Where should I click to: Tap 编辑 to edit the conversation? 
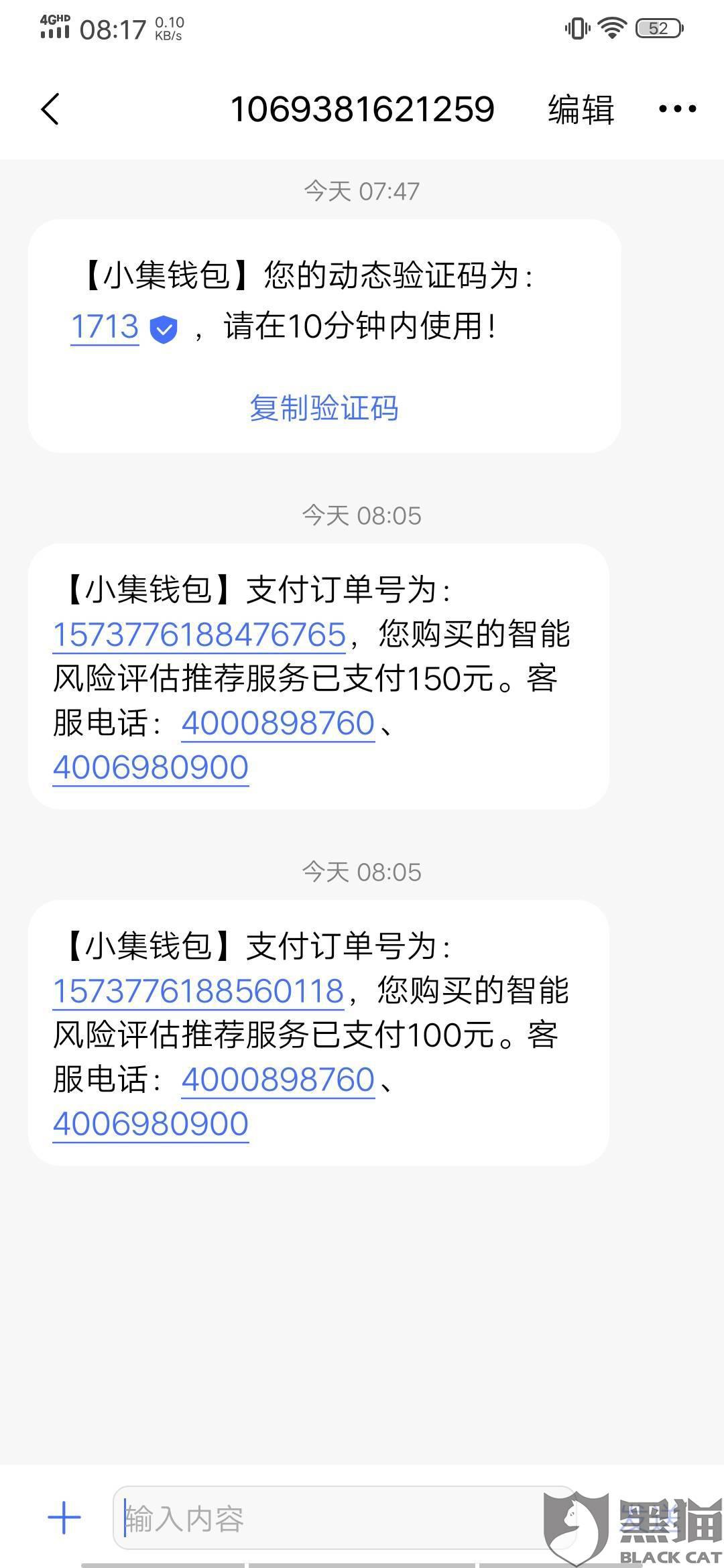point(581,109)
